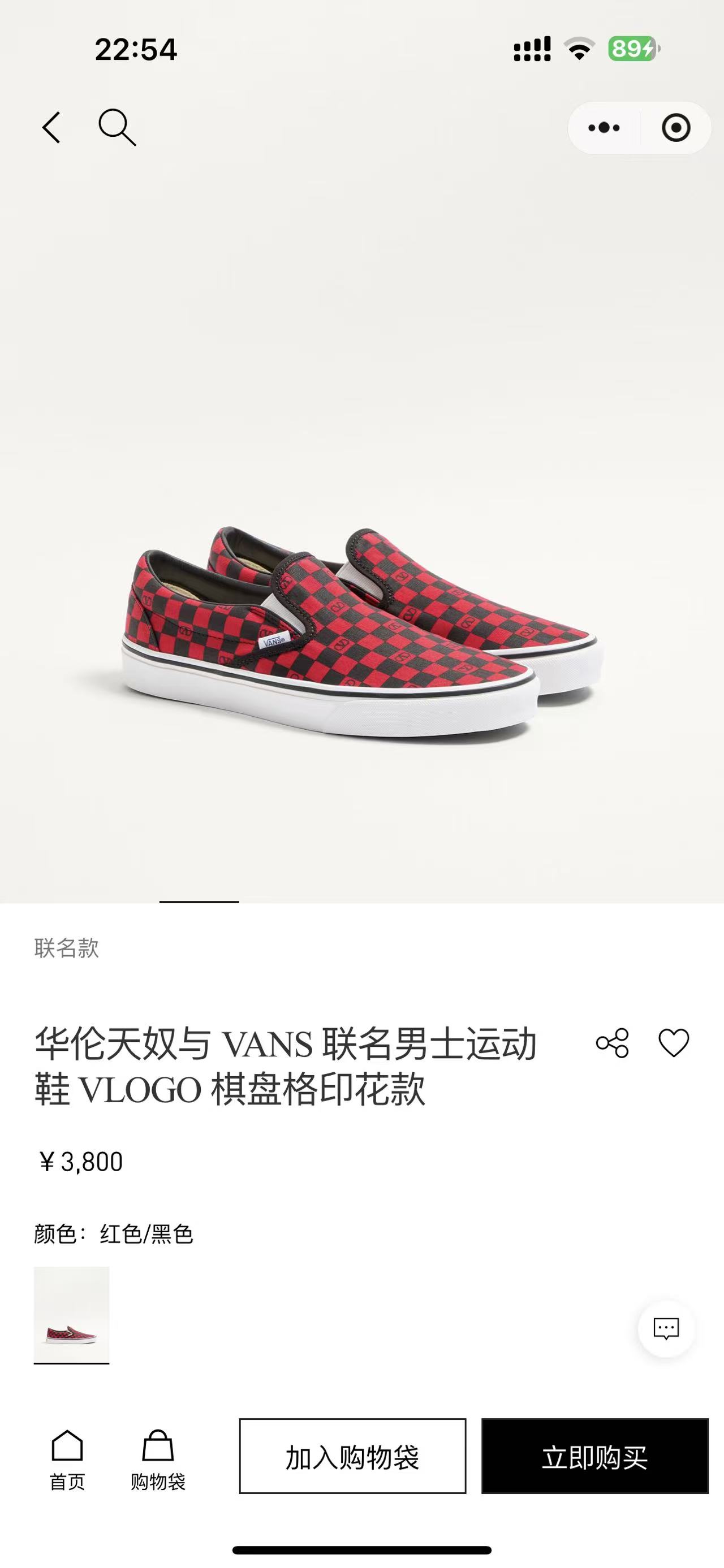Screen dimensions: 724x1568
Task: Add the sneakers to favorites with heart
Action: click(674, 1043)
